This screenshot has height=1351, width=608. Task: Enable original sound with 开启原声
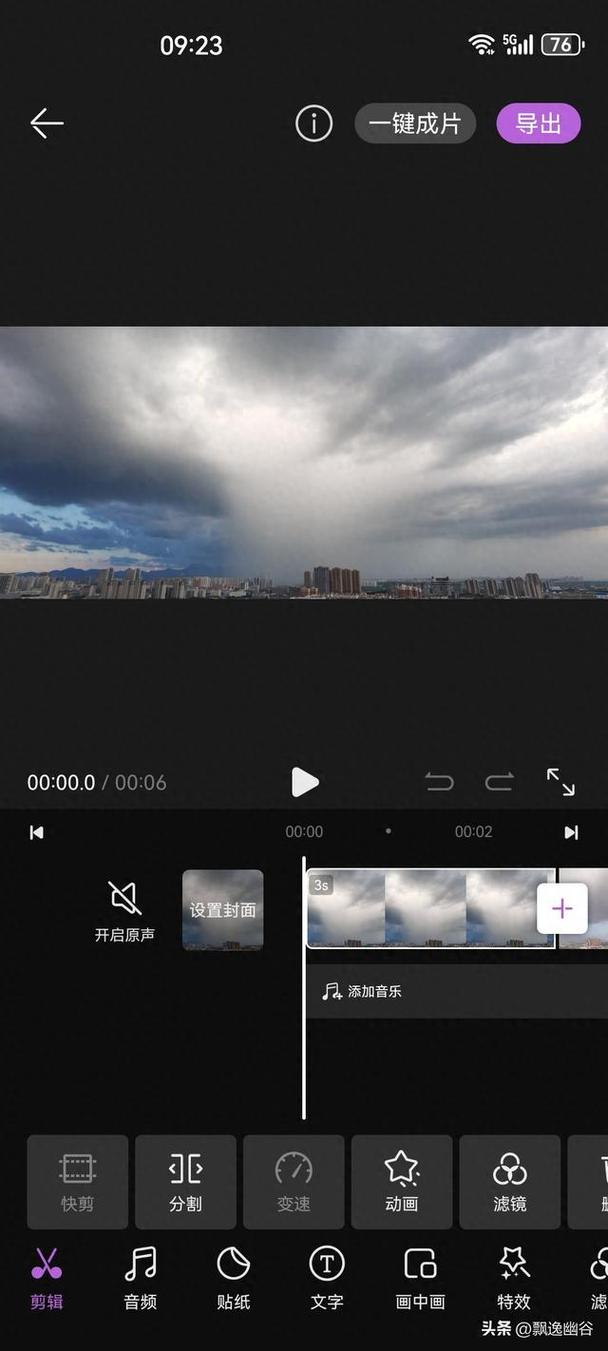coord(125,911)
